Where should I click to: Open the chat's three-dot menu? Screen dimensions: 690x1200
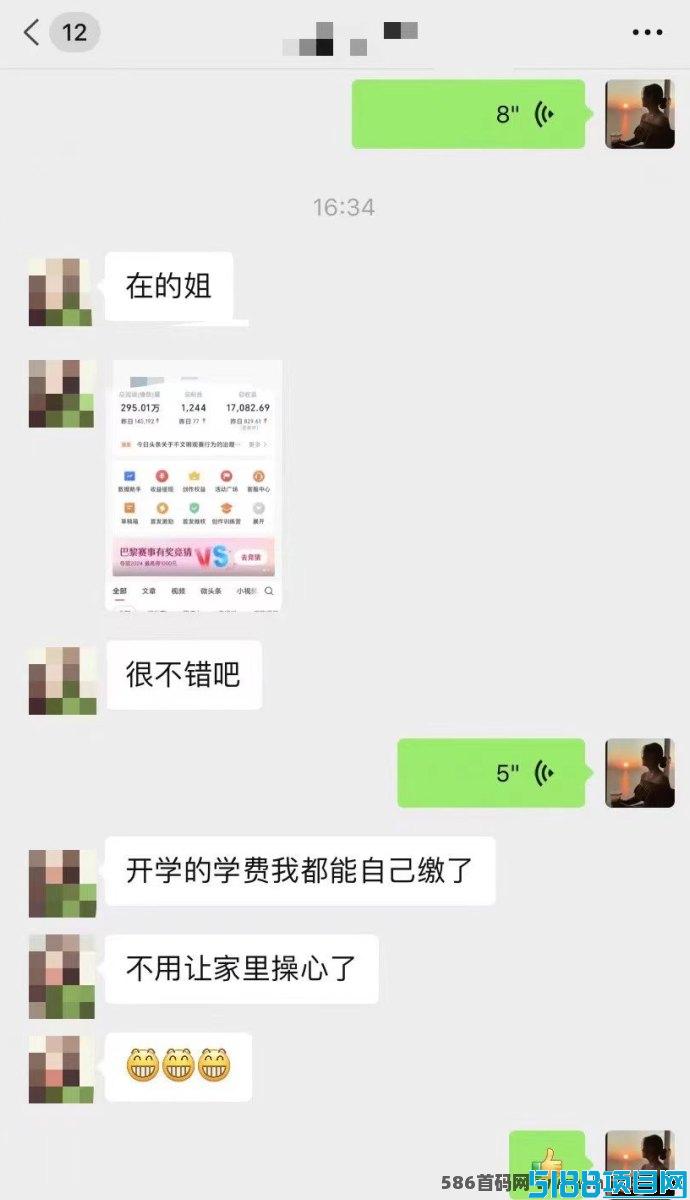coord(648,32)
